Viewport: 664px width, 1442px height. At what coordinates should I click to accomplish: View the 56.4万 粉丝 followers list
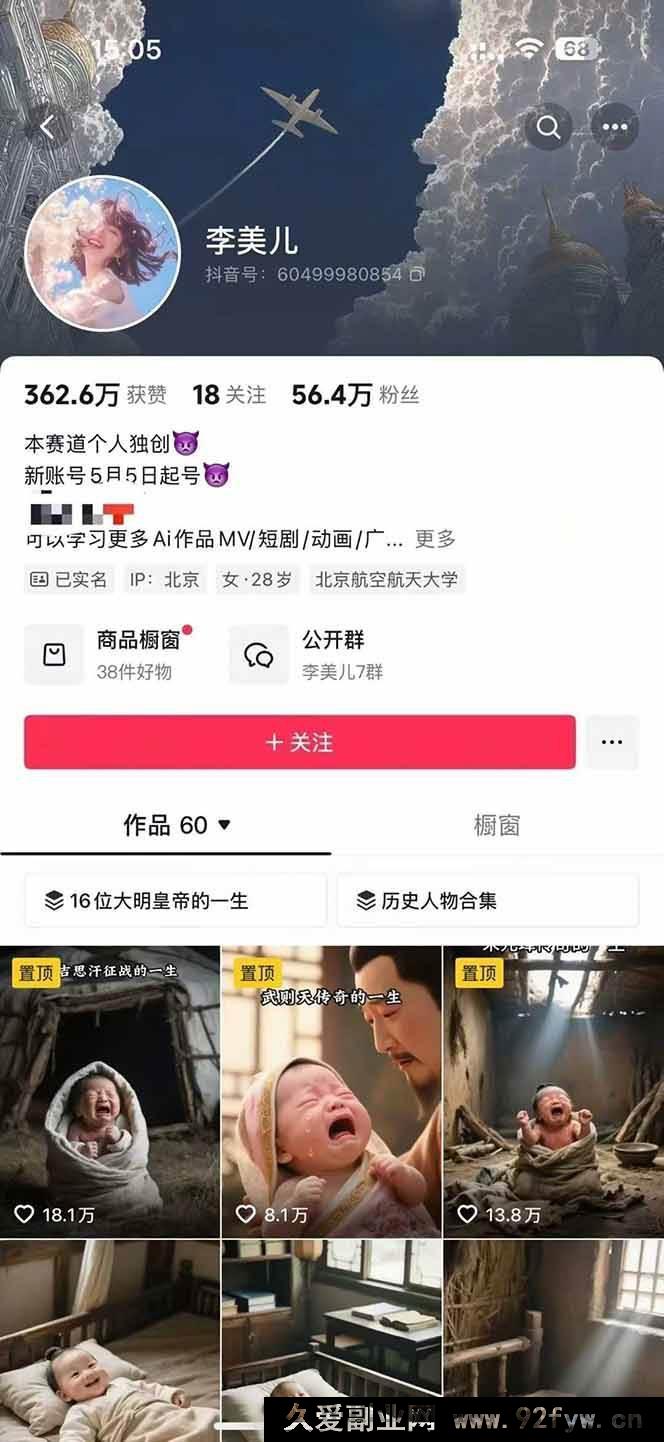click(355, 395)
